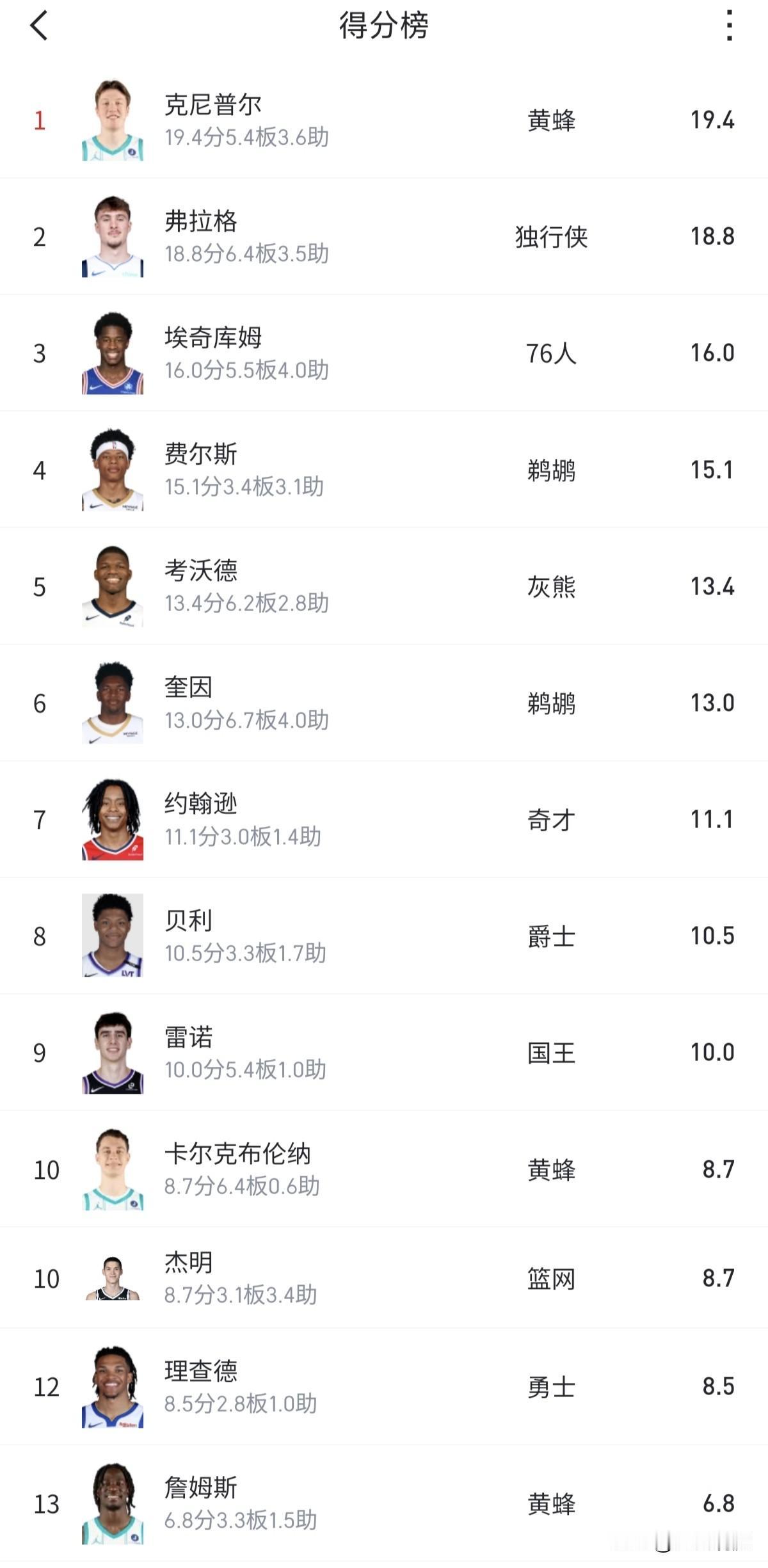Viewport: 768px width, 1568px height.
Task: Open 奎因's player profile row
Action: coord(384,704)
